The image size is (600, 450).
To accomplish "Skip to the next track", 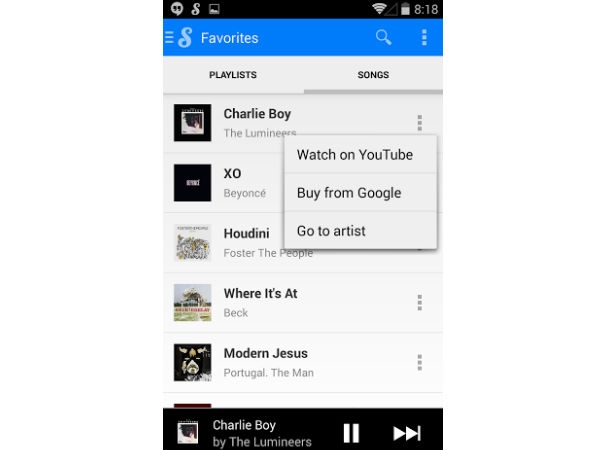I will point(406,432).
